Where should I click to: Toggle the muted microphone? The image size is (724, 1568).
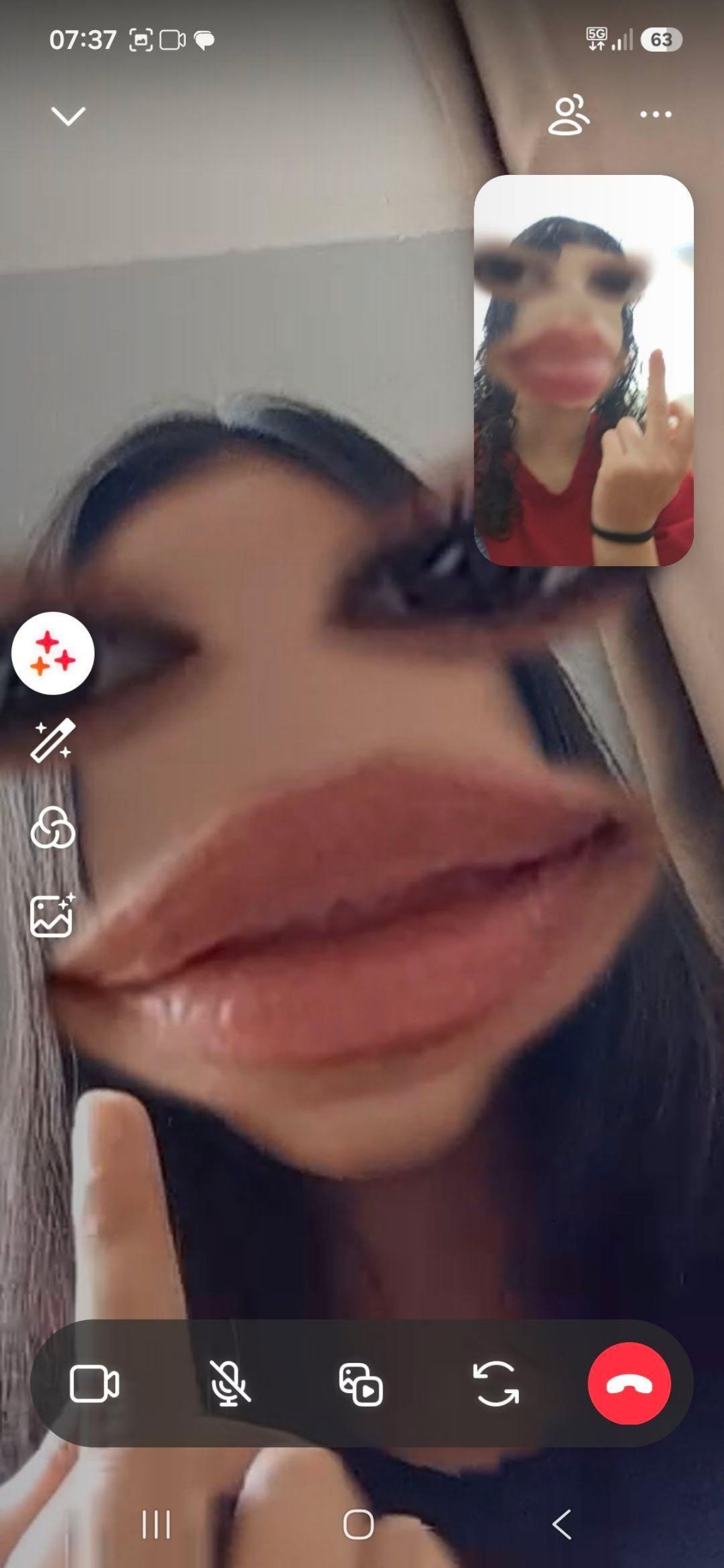(x=229, y=1383)
